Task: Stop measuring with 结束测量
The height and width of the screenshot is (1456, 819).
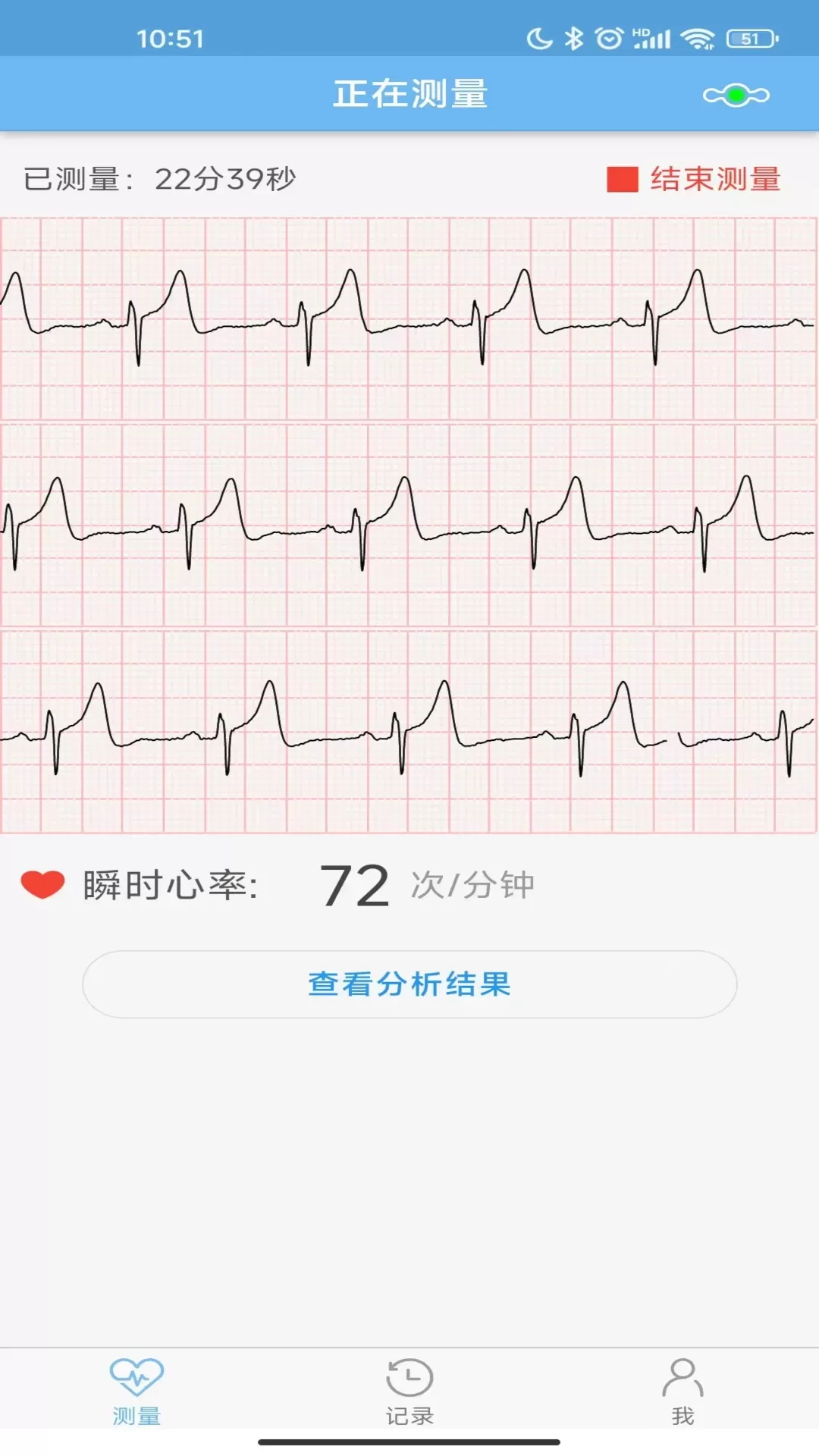Action: click(x=694, y=180)
